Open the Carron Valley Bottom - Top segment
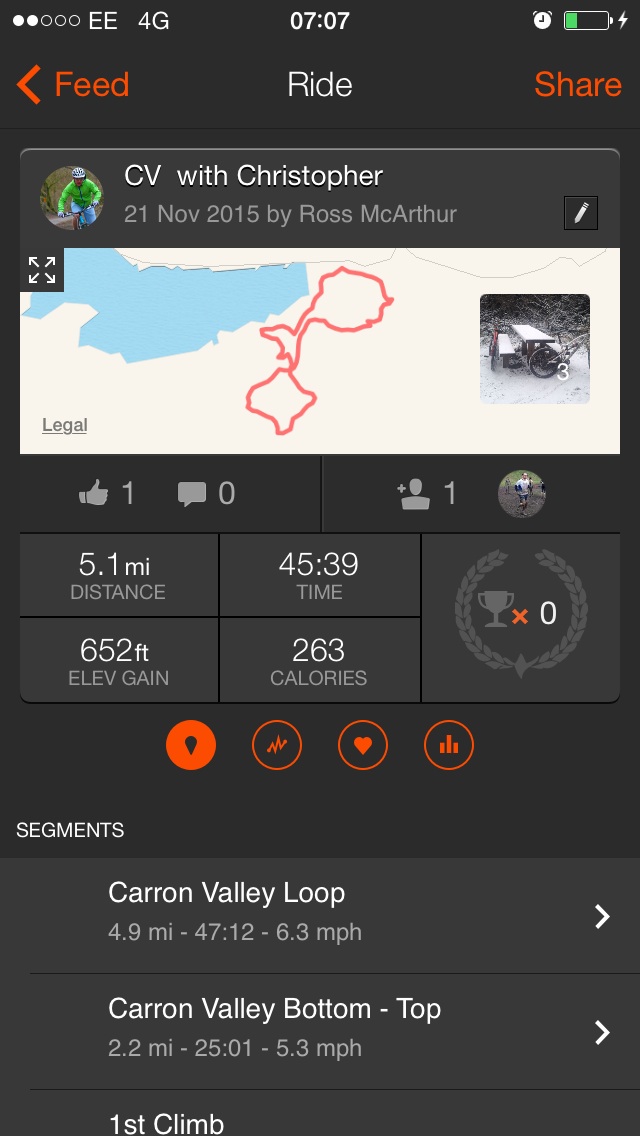Image resolution: width=640 pixels, height=1136 pixels. [320, 1032]
